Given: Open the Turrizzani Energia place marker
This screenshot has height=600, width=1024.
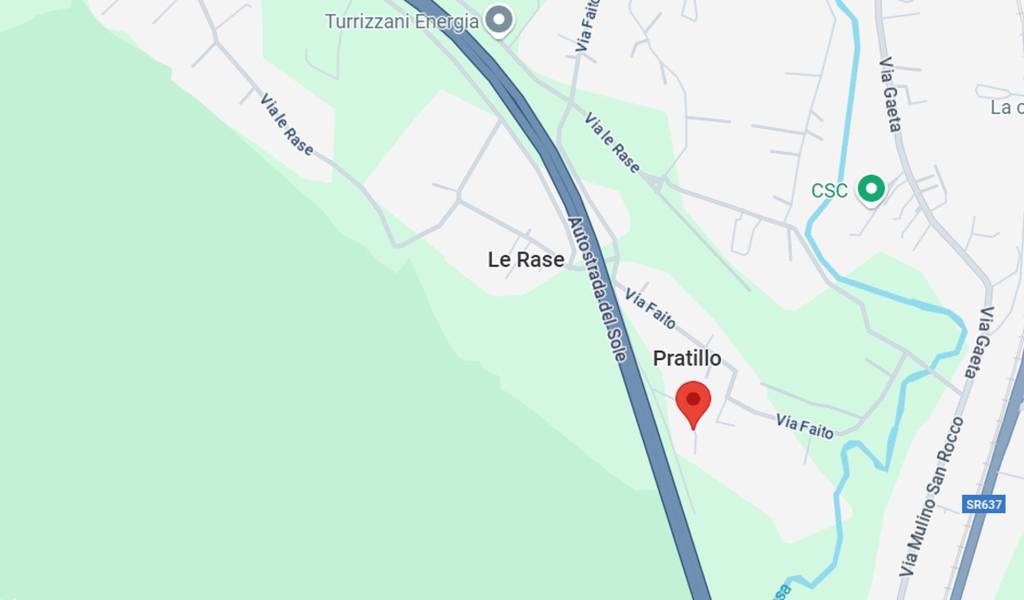Looking at the screenshot, I should 498,19.
